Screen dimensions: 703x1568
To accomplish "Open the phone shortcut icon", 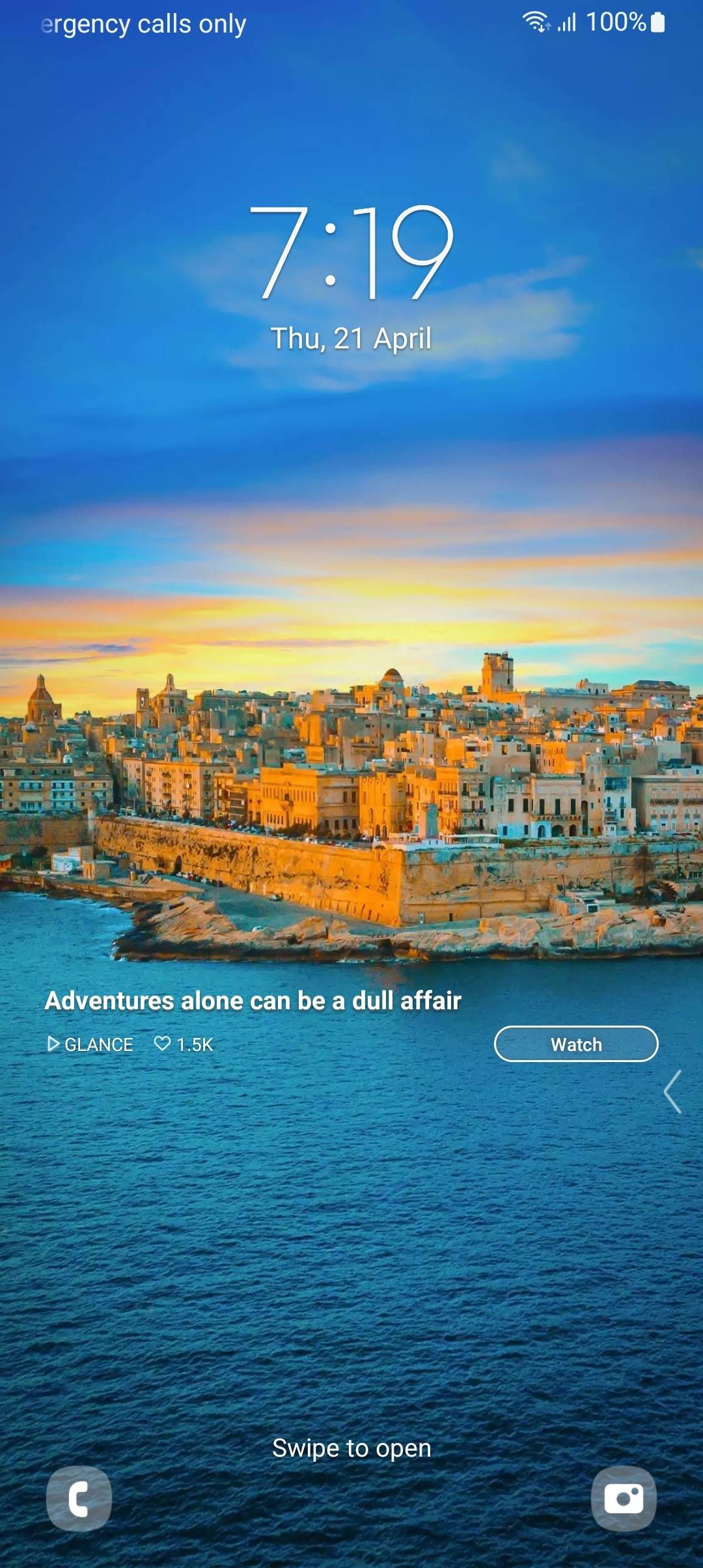I will tap(79, 1498).
